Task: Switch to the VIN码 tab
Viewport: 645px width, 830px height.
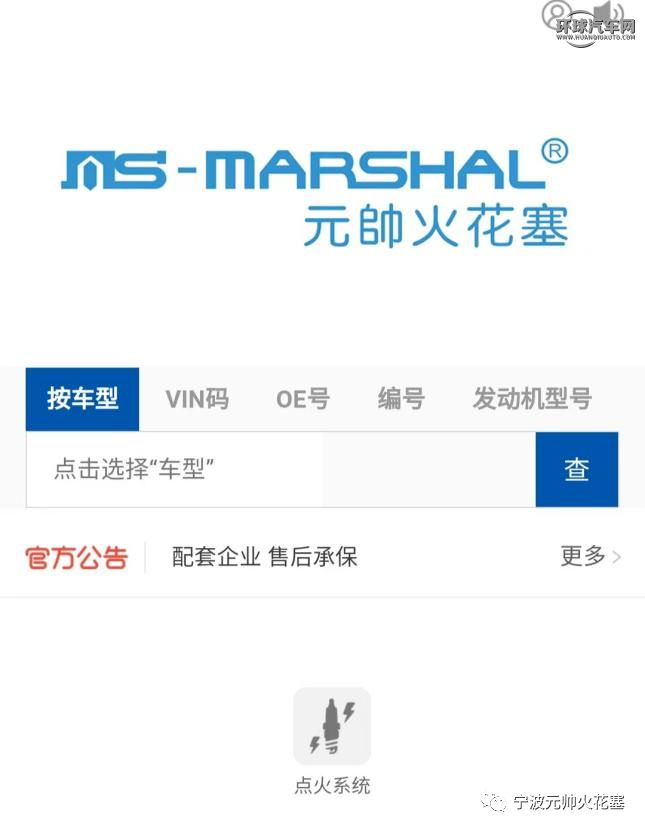Action: pos(197,399)
